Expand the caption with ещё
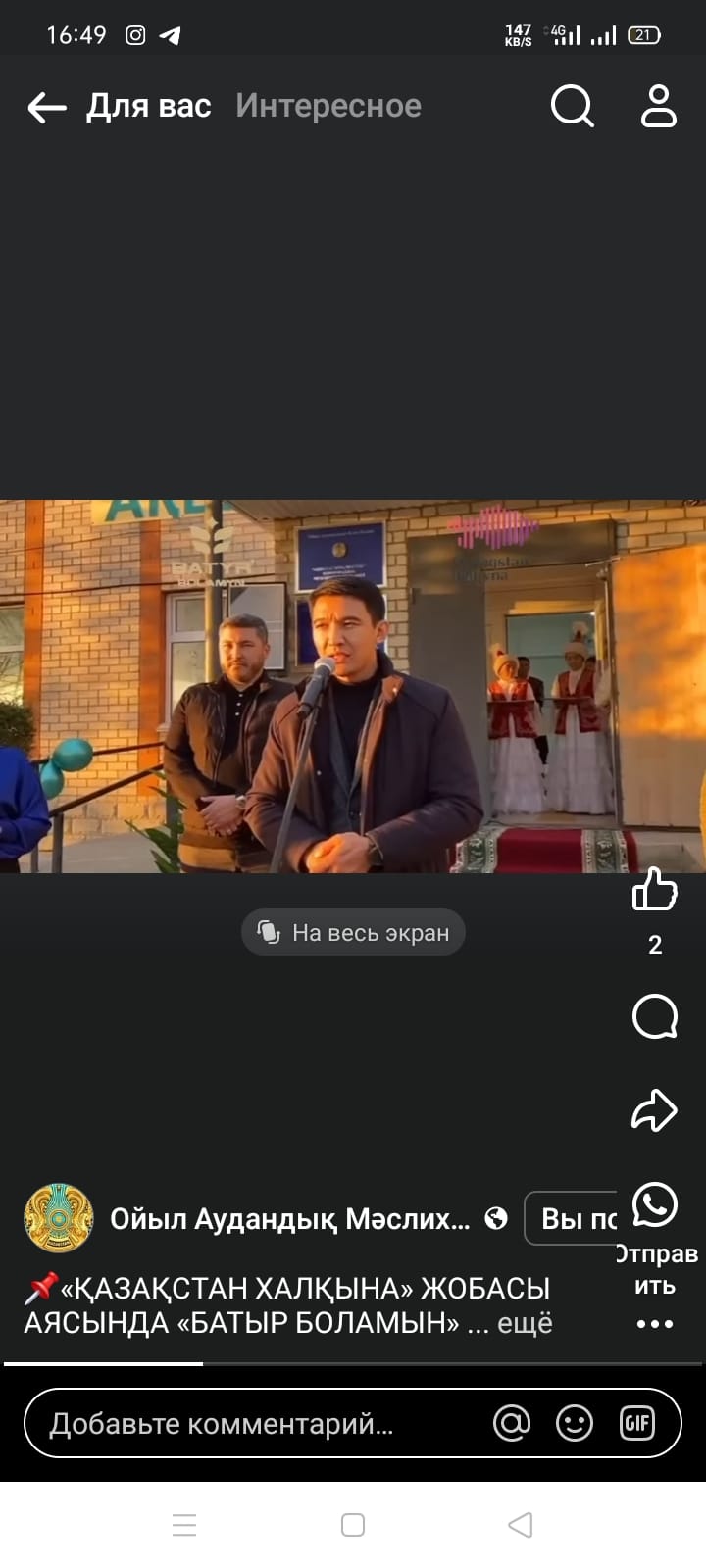This screenshot has height=1568, width=706. click(525, 1323)
